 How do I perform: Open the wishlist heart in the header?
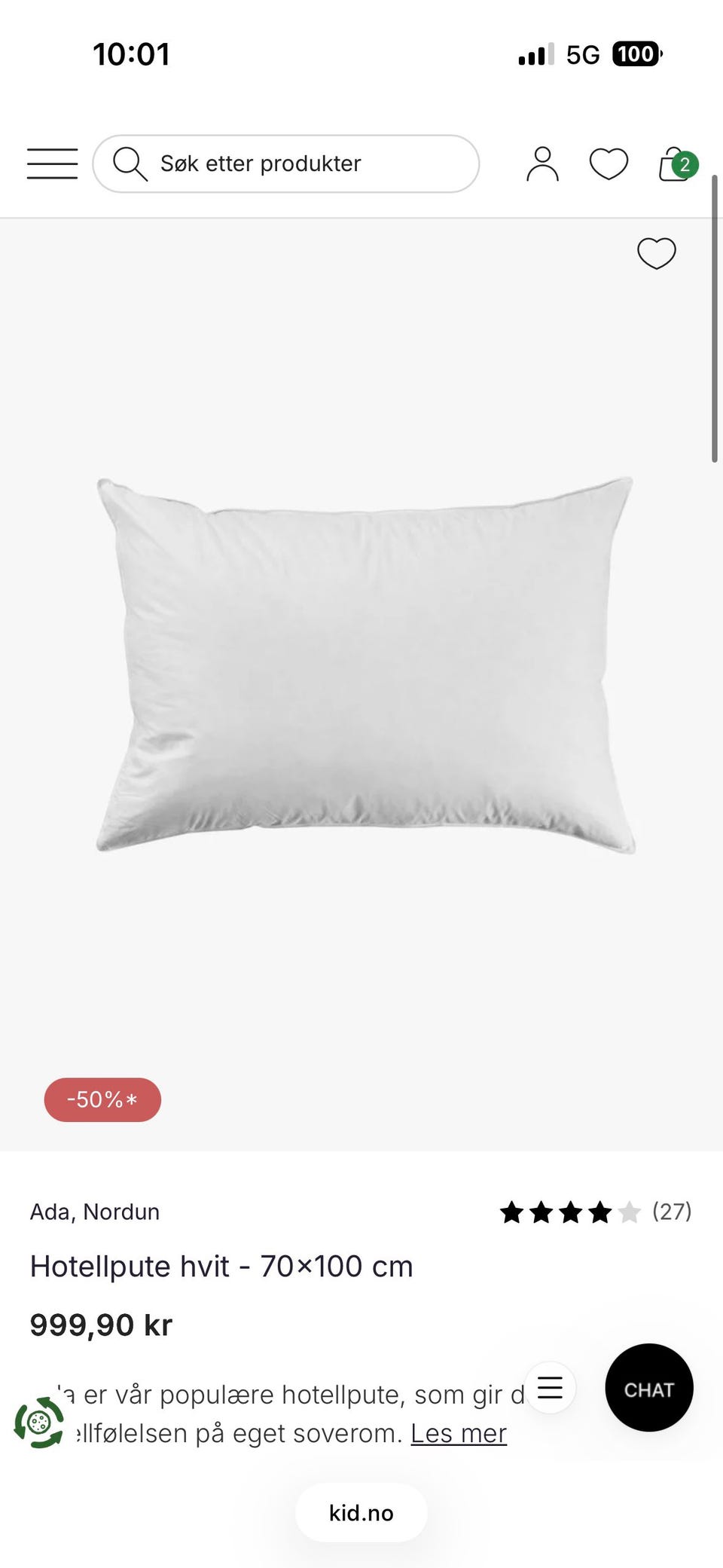tap(609, 164)
